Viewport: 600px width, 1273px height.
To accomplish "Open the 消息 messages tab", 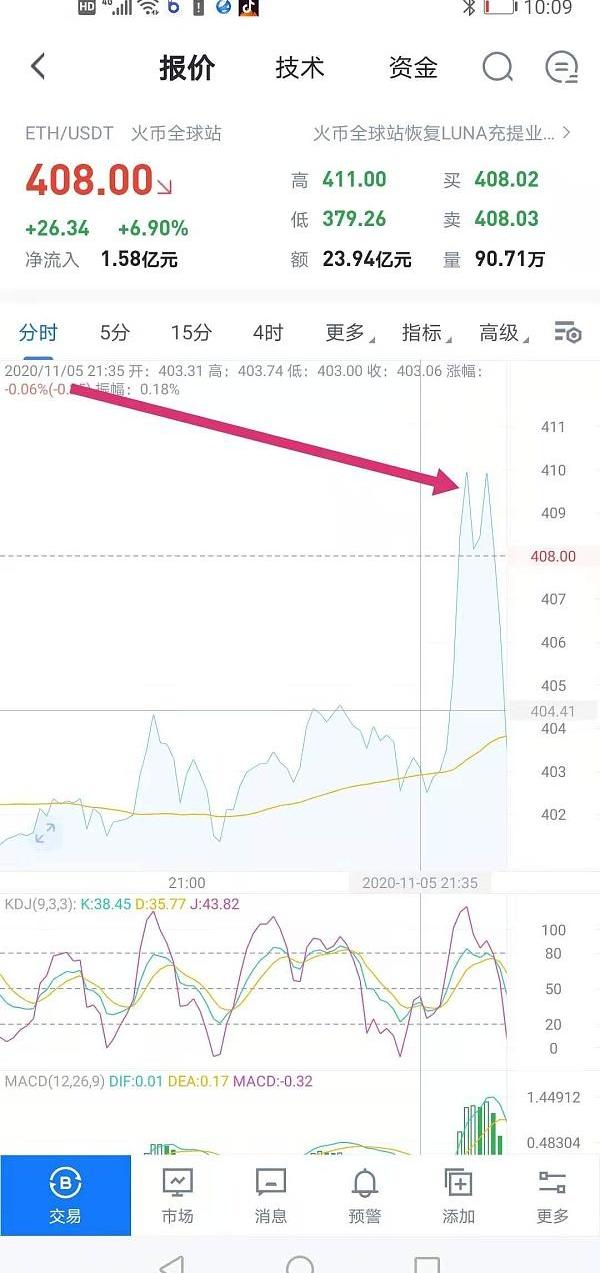I will (x=271, y=1195).
